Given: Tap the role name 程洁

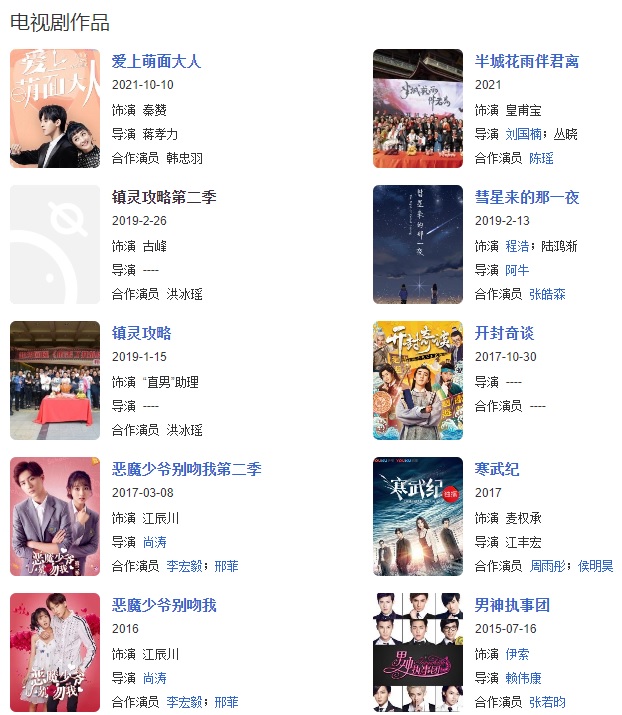Looking at the screenshot, I should [517, 246].
